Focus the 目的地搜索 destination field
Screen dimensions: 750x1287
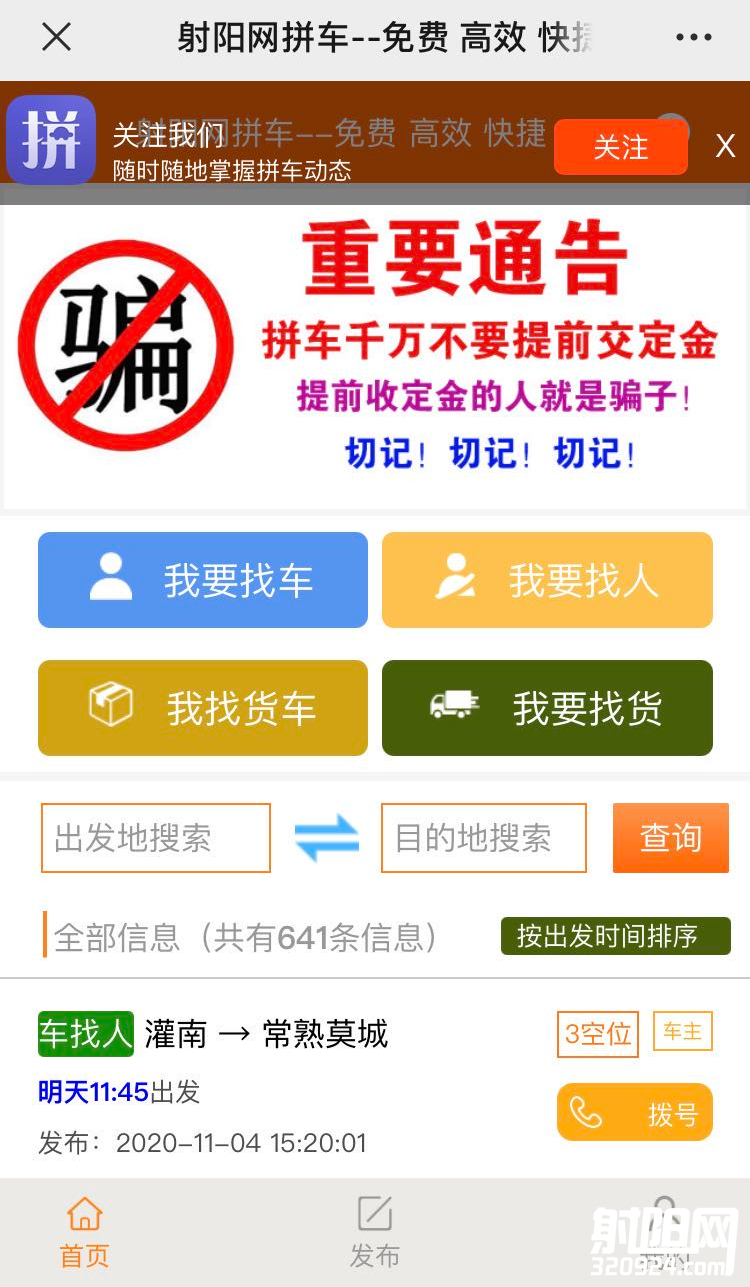(x=484, y=838)
